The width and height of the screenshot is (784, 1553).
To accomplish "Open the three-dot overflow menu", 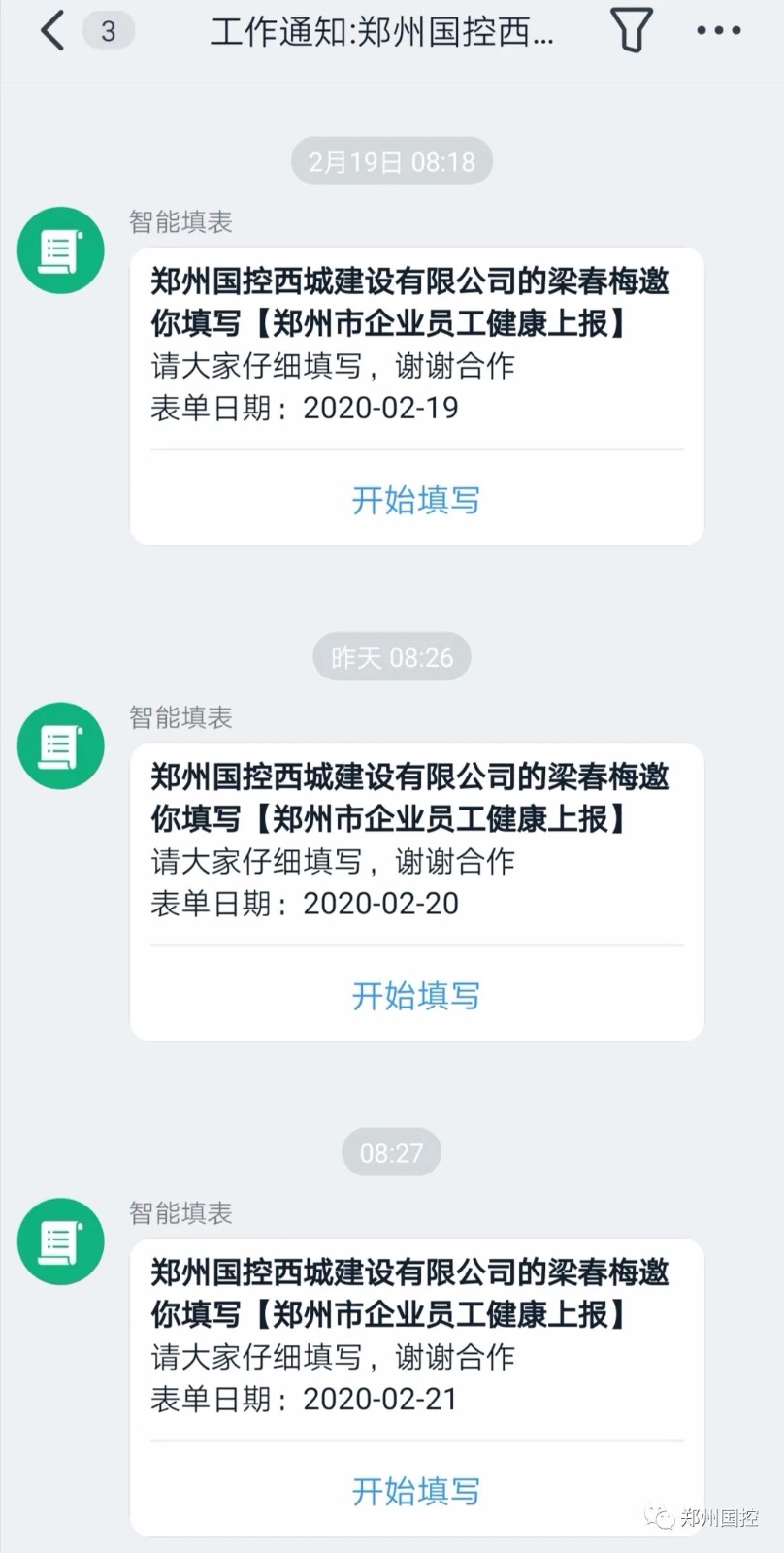I will pos(719,31).
